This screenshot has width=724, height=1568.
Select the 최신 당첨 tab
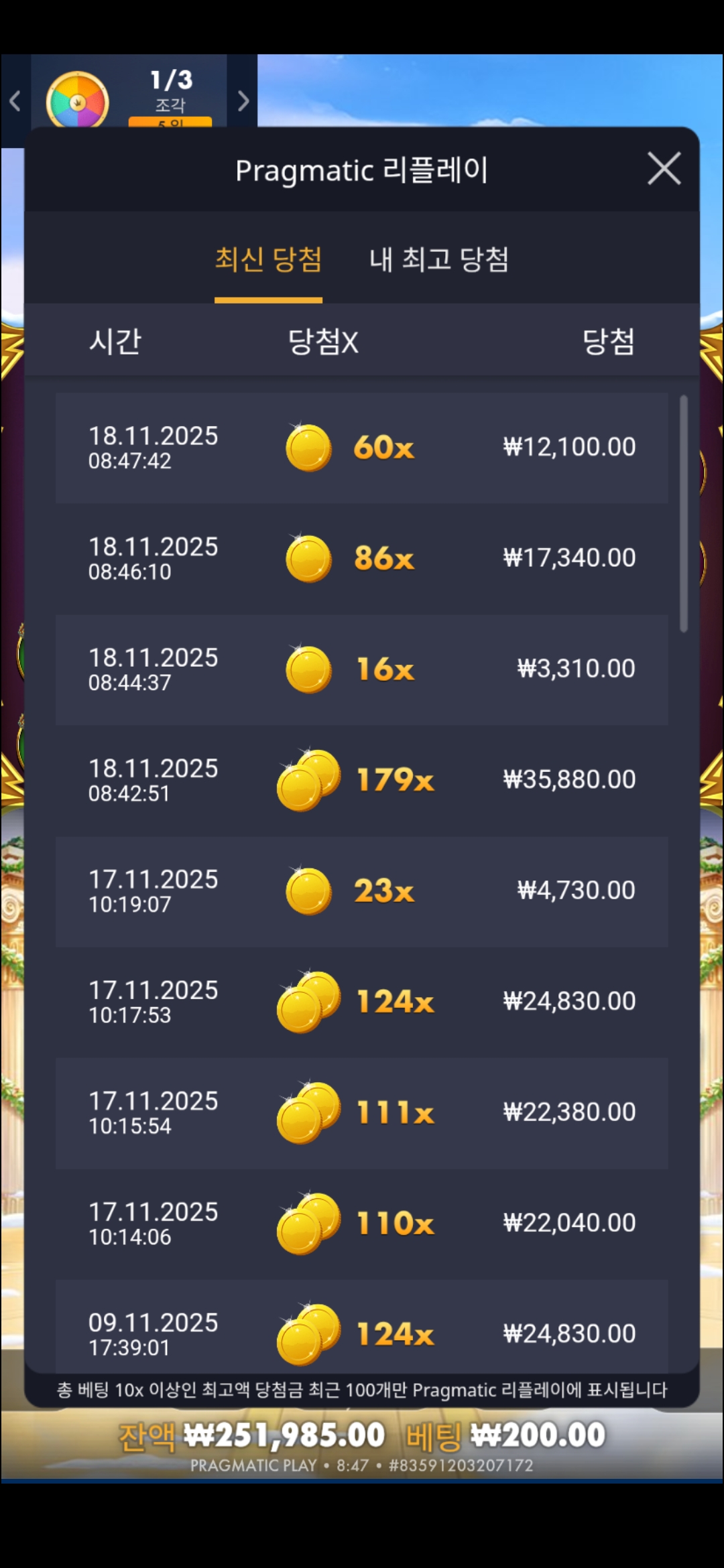pos(268,260)
